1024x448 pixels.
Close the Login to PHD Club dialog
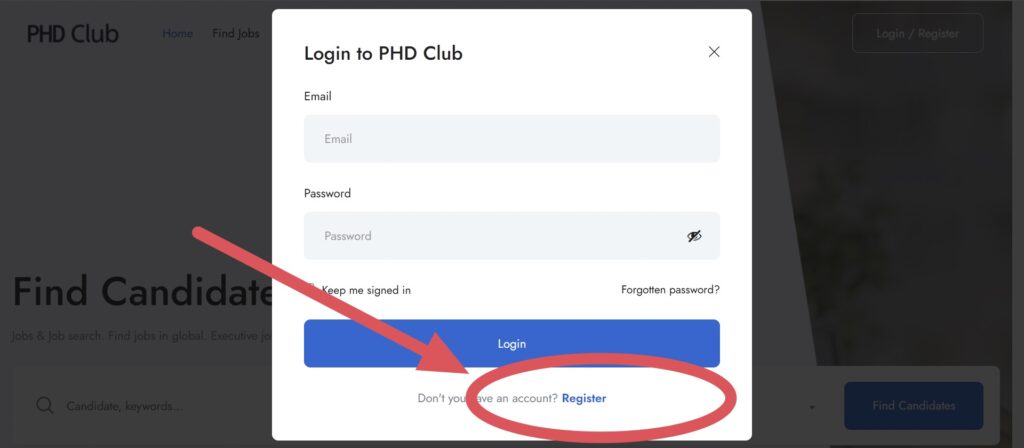point(714,52)
